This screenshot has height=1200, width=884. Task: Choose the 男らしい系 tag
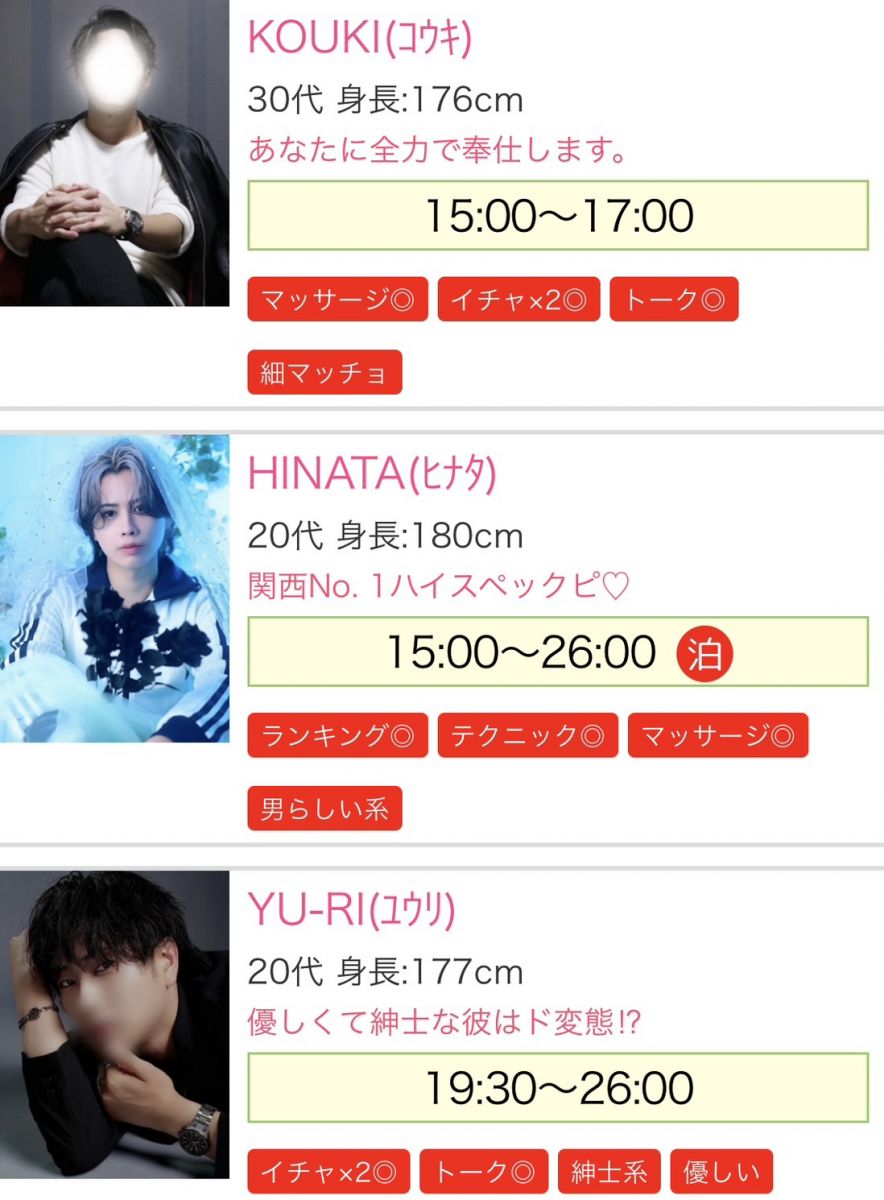click(x=324, y=808)
